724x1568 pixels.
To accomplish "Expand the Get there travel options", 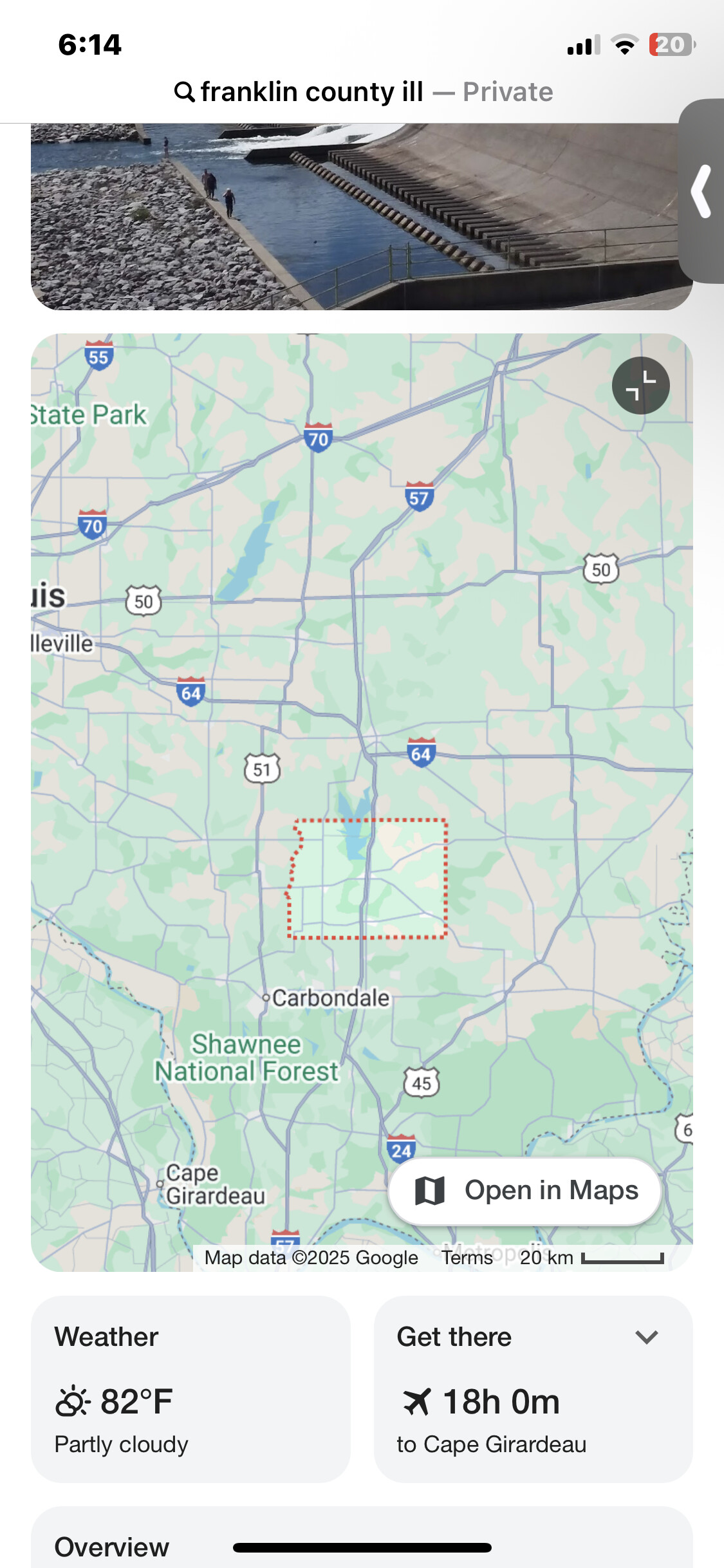I will click(x=646, y=1338).
